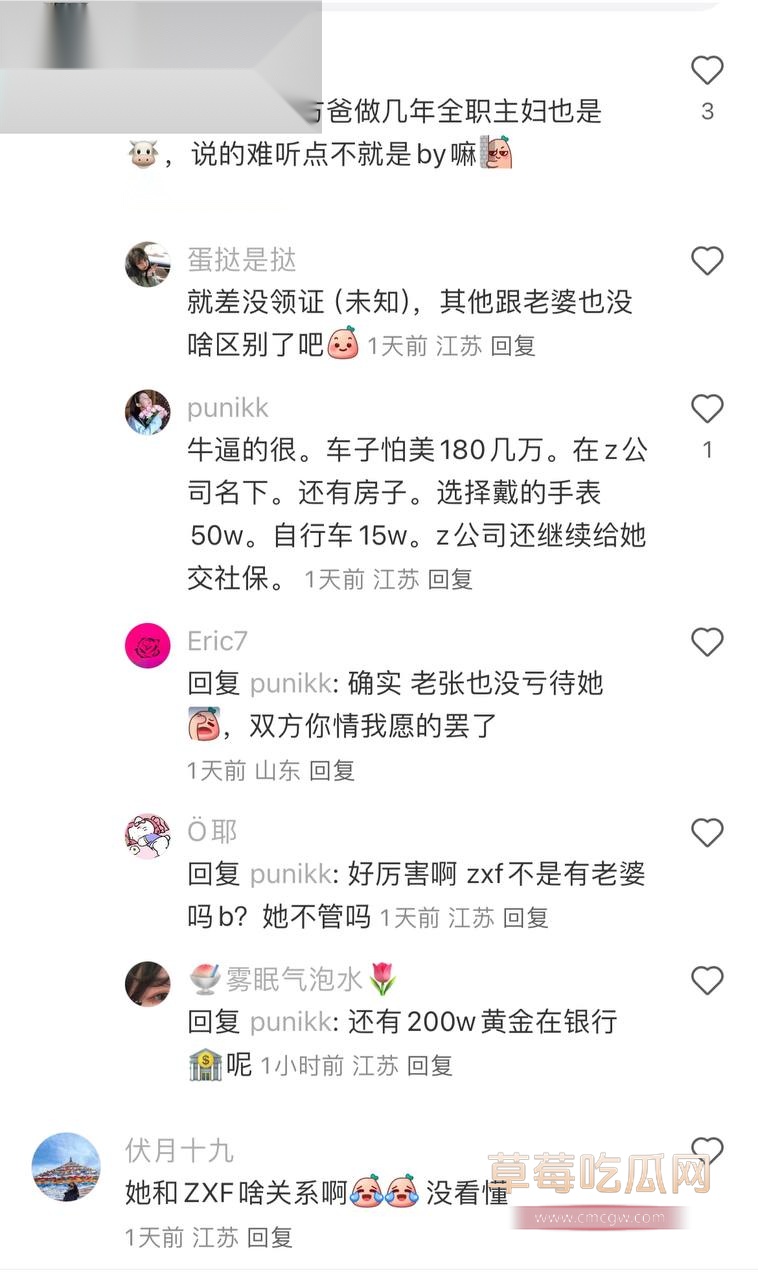Screen dimensions: 758x1280
Task: Like punikk's comment about the car
Action: point(707,409)
